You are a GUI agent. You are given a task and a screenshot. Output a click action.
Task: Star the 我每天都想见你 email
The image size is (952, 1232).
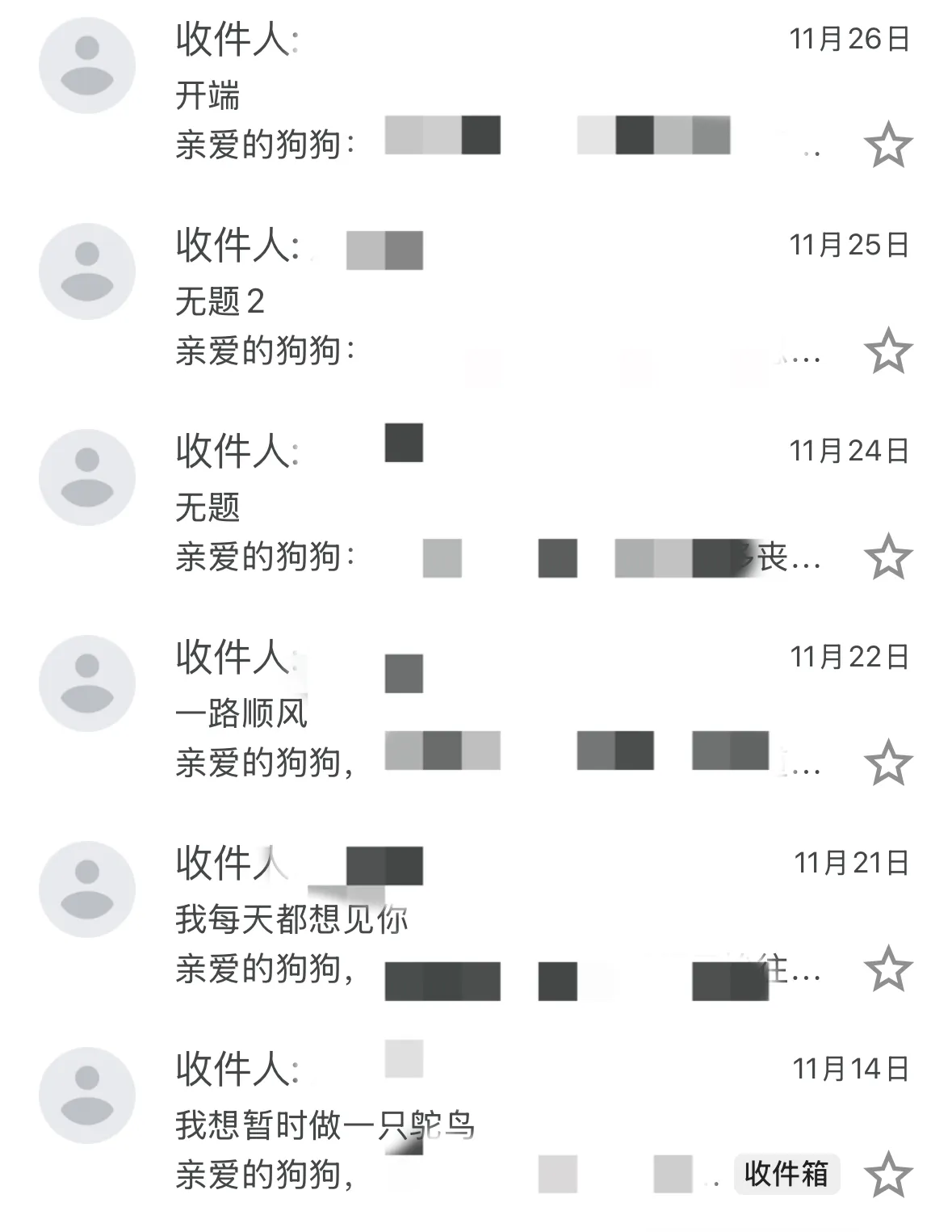[x=888, y=969]
